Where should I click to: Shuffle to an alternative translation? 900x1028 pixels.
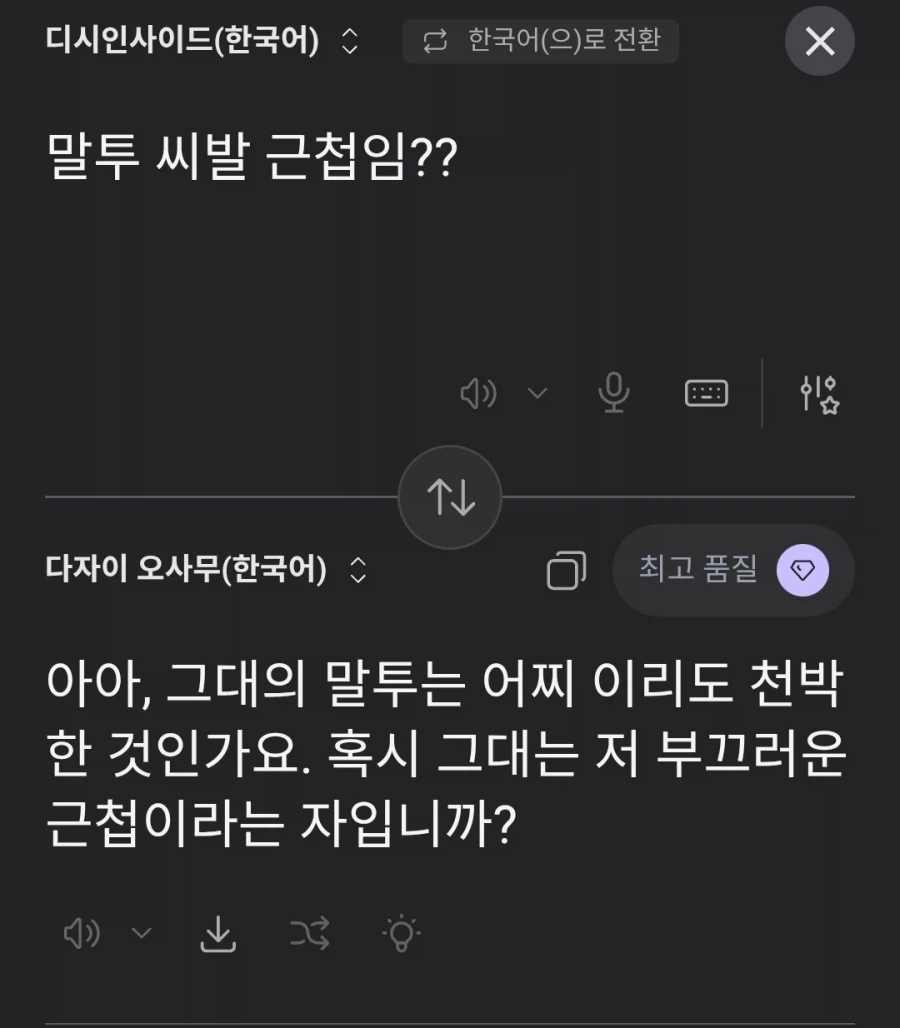312,934
